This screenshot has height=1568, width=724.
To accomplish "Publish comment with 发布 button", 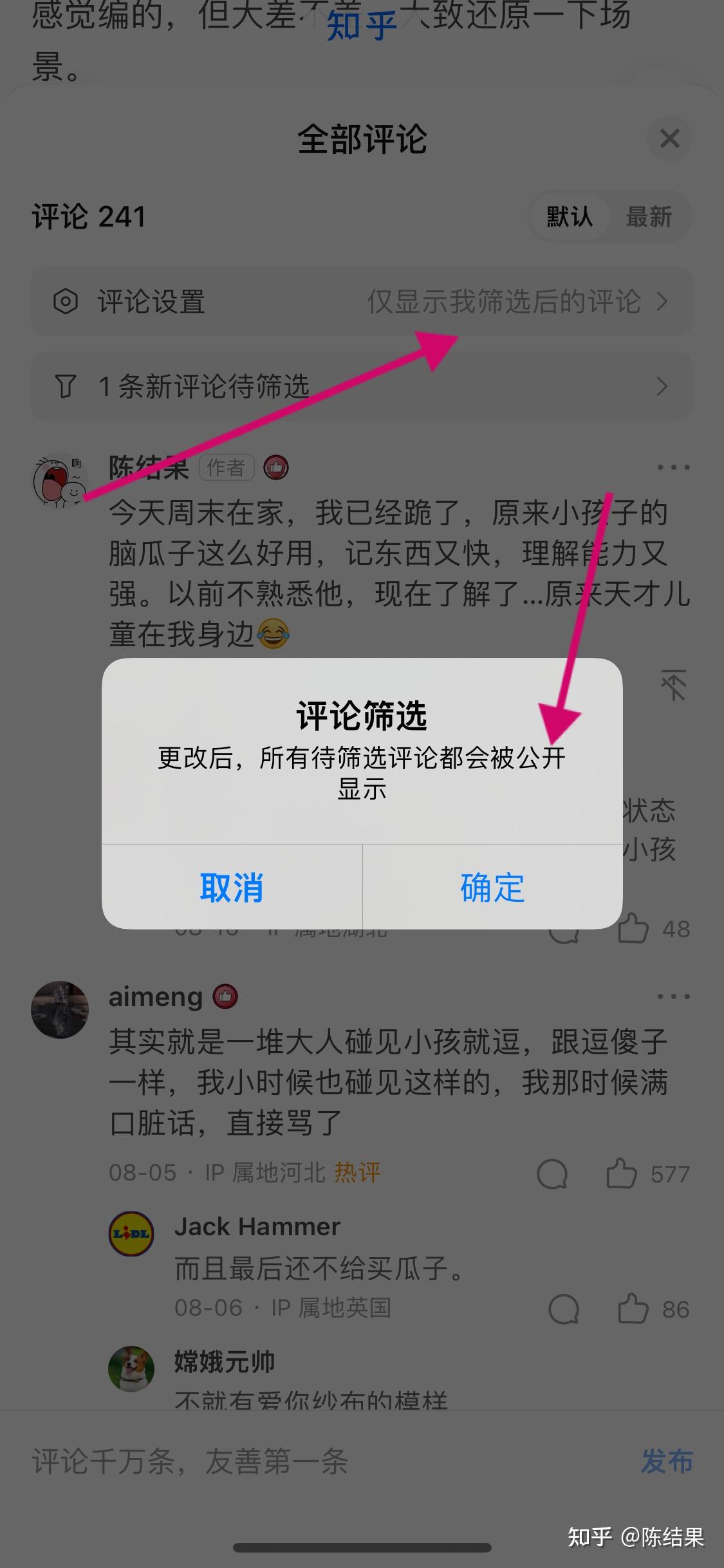I will [x=667, y=1461].
